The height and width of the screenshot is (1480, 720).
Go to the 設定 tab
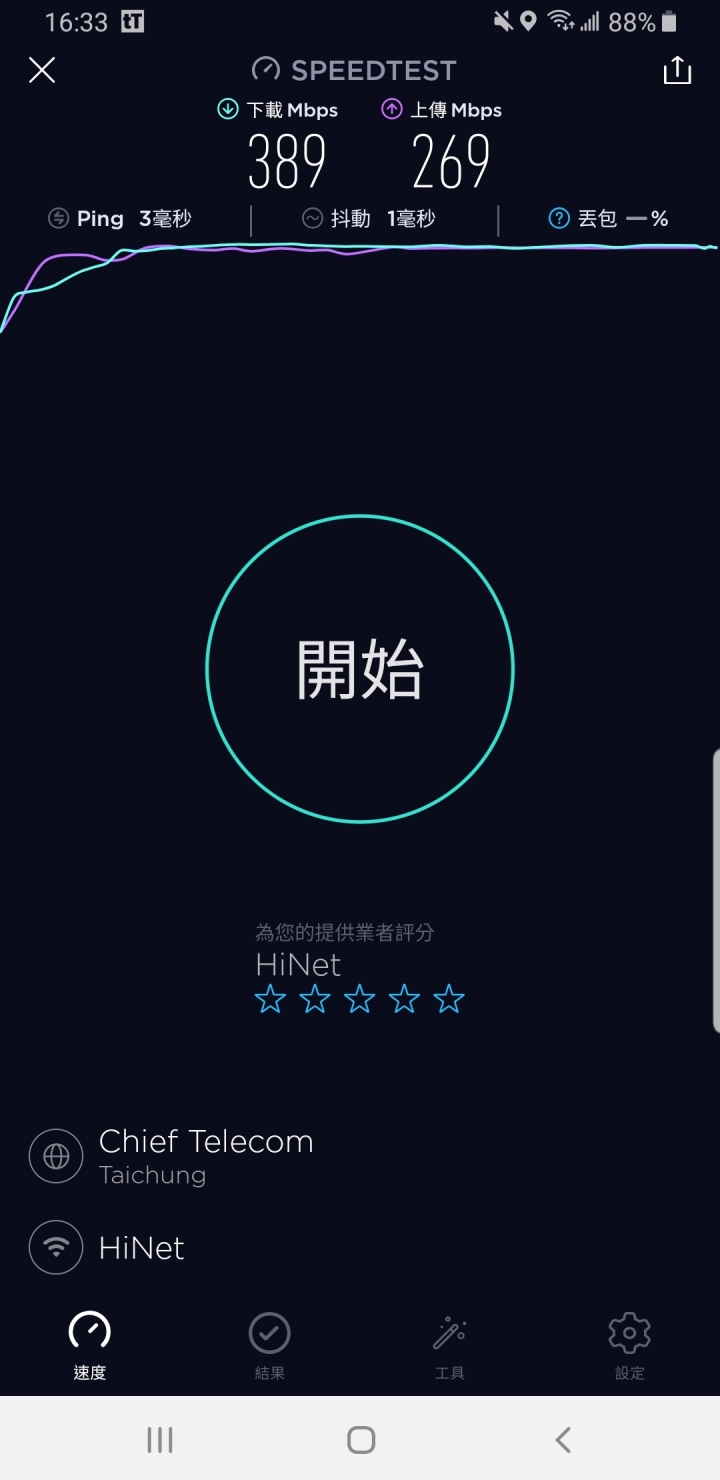tap(630, 1346)
